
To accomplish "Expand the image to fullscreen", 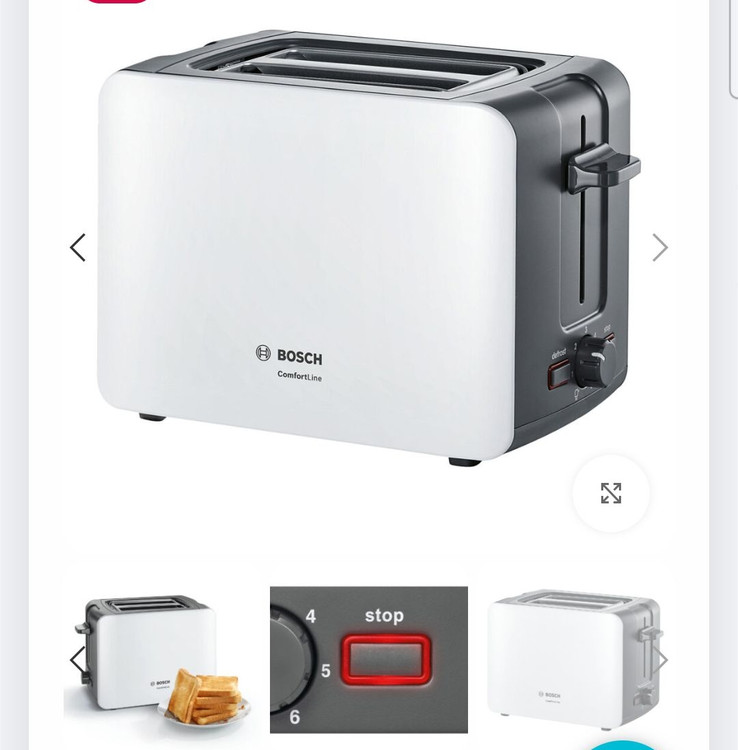I will [611, 493].
